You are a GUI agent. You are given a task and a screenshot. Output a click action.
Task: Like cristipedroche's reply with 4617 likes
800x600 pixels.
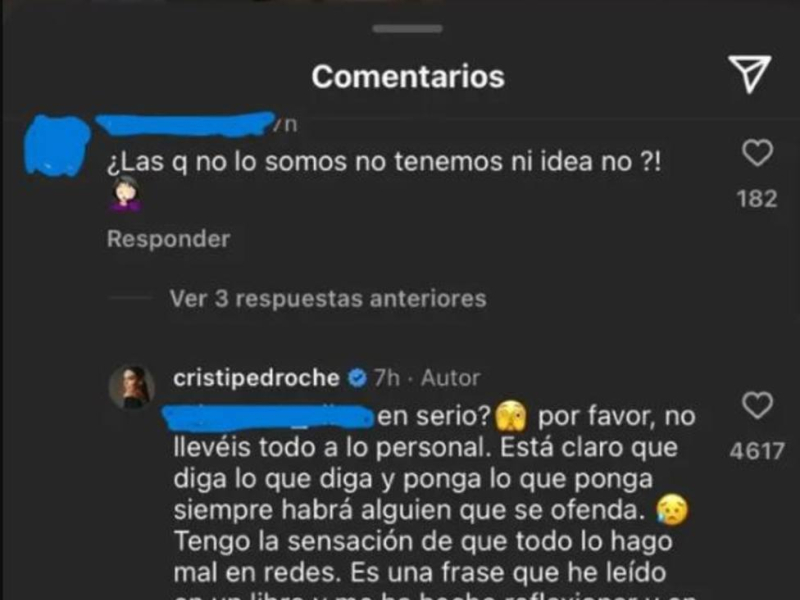(x=757, y=406)
